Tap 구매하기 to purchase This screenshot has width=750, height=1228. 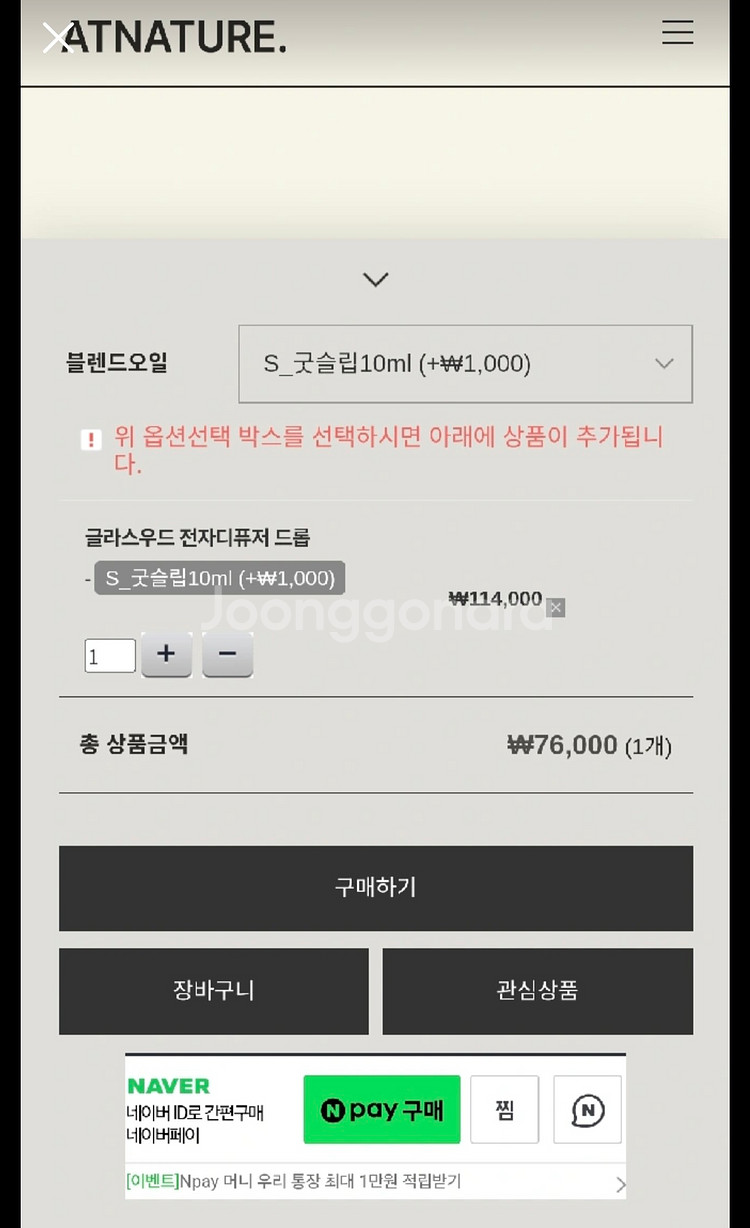tap(375, 888)
